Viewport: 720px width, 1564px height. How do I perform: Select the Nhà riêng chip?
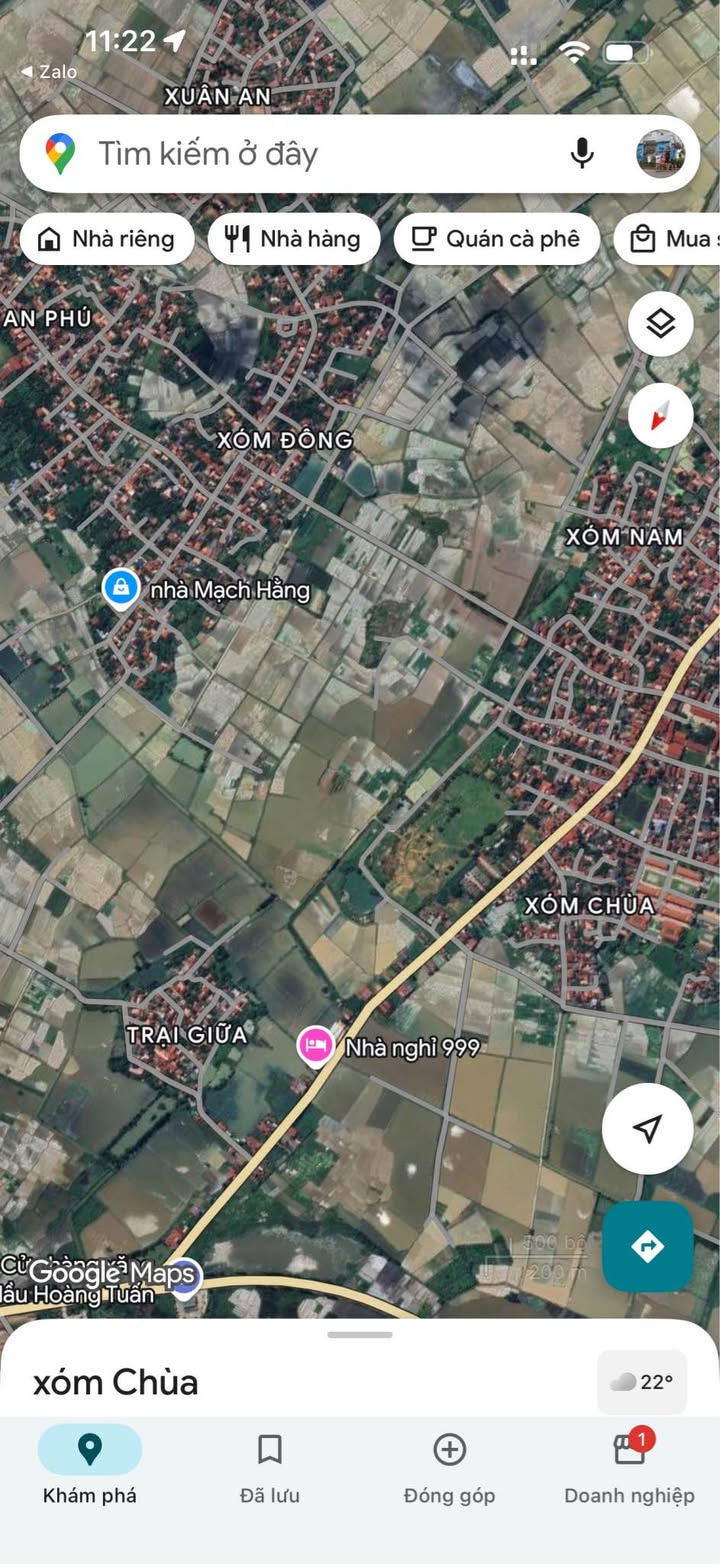click(107, 239)
